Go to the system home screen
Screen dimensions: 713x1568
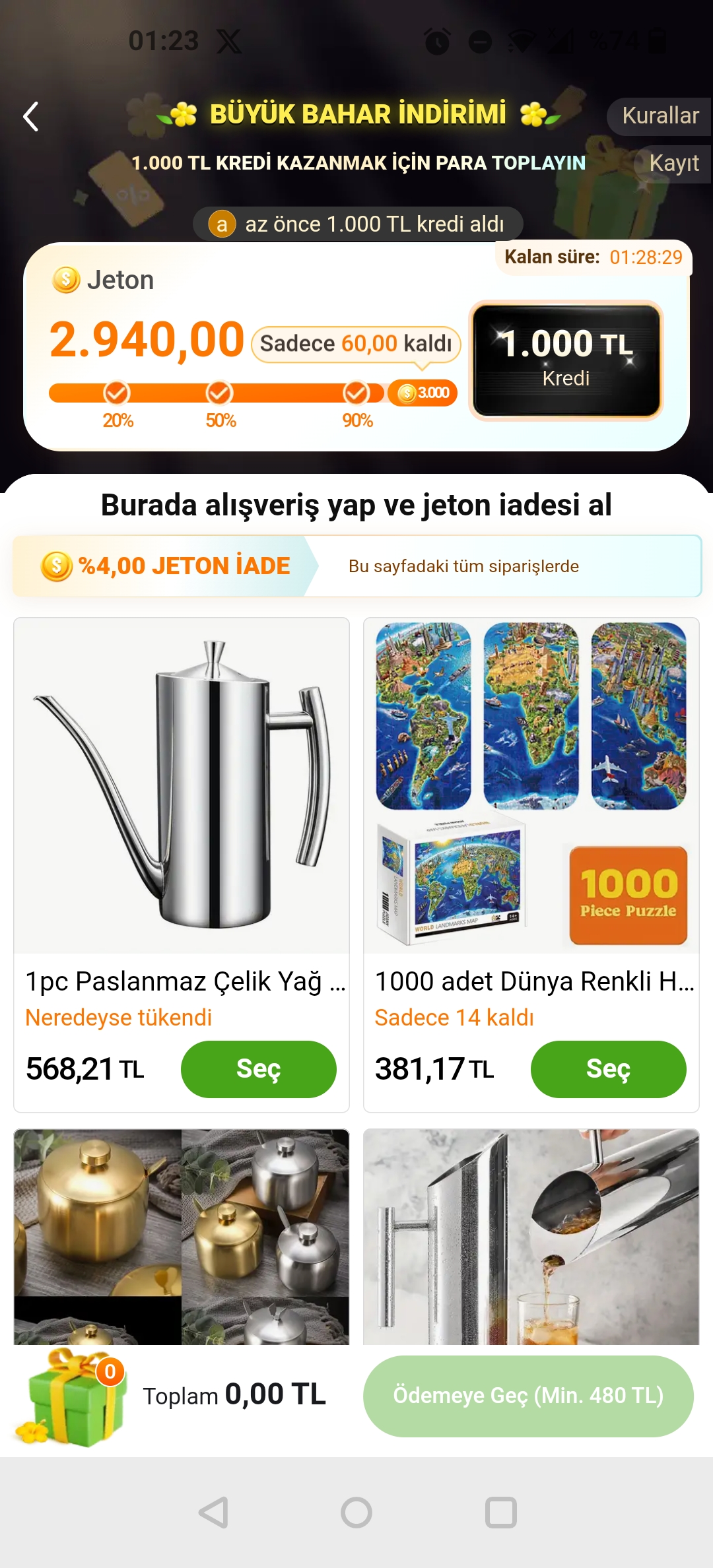[x=356, y=1513]
